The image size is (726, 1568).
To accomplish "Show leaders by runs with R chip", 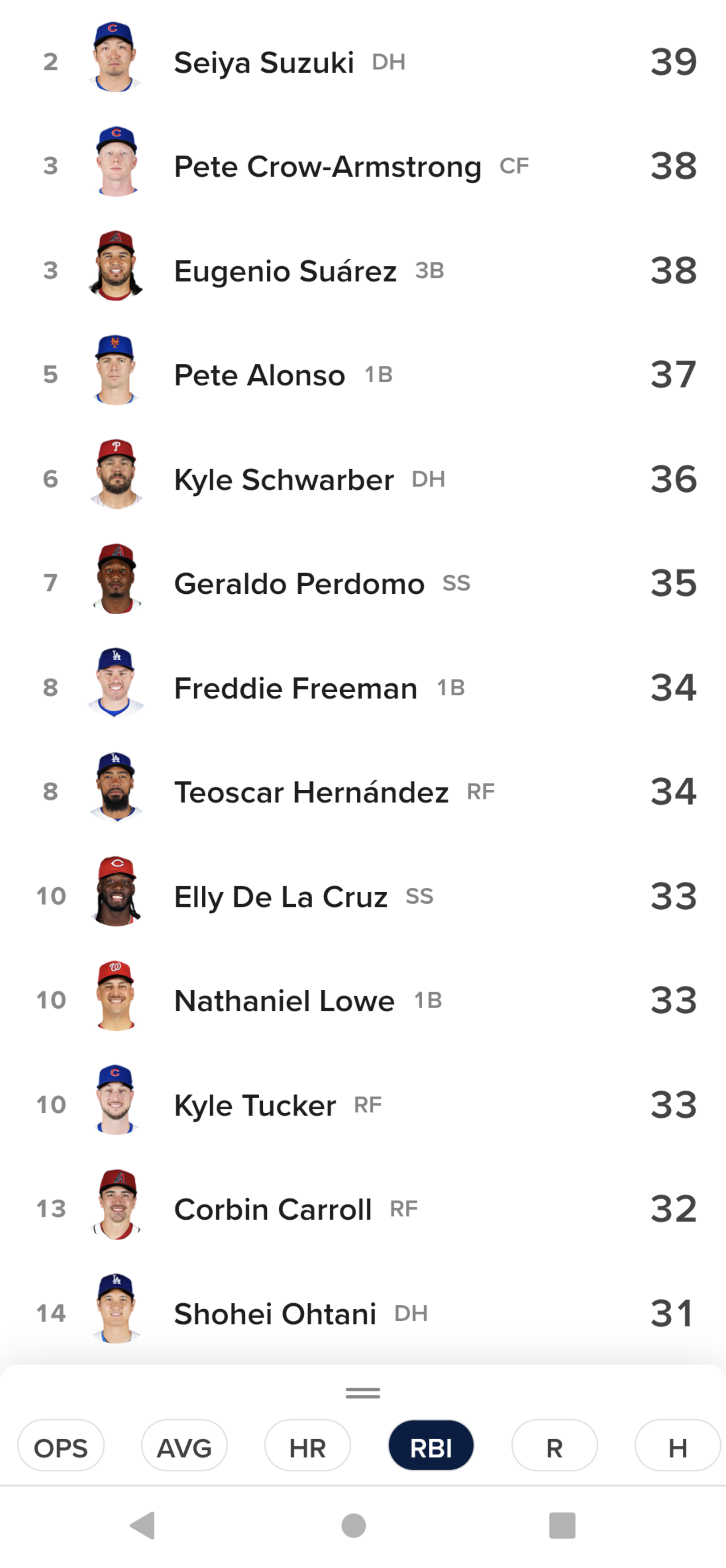I will (554, 1447).
